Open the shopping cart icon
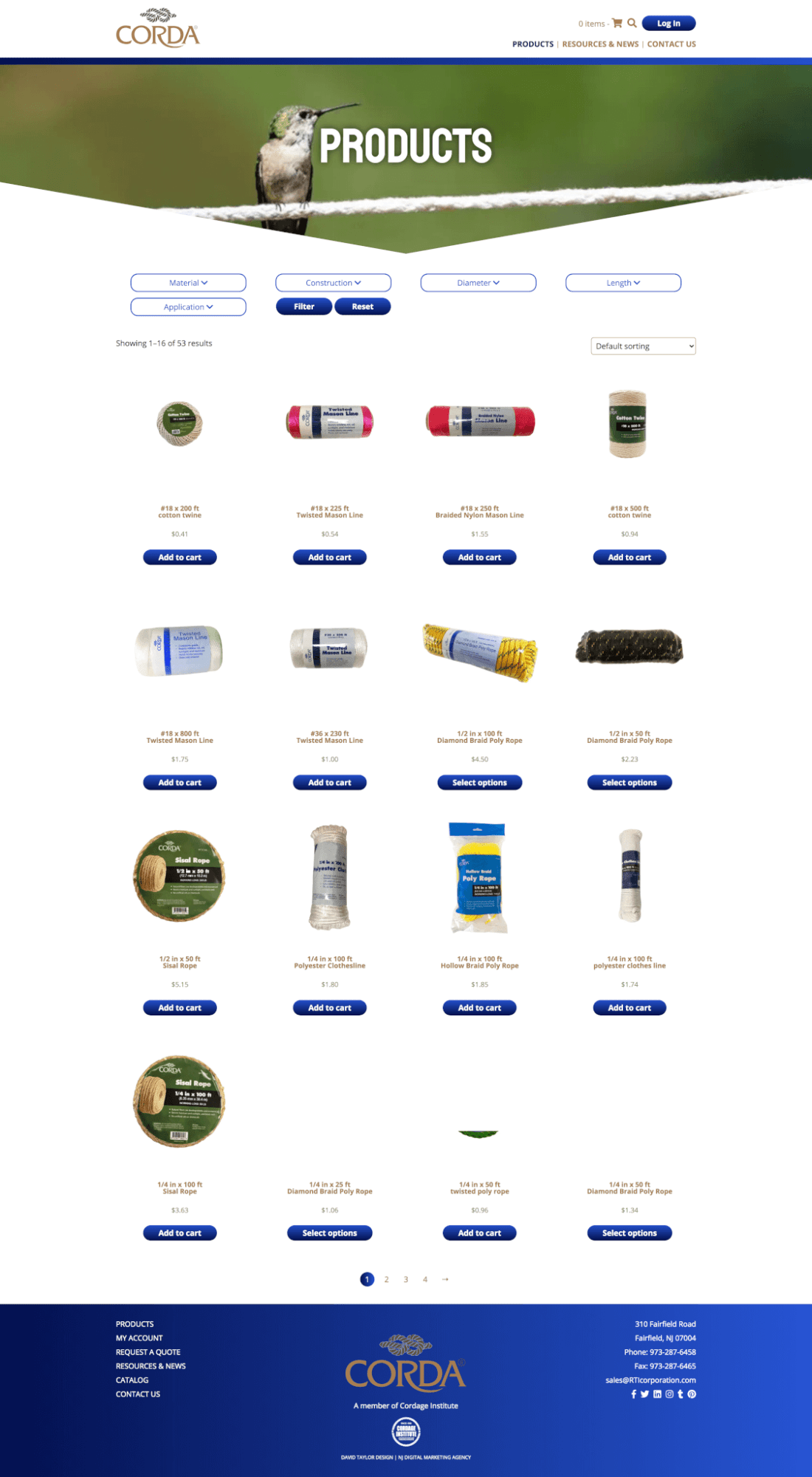 pos(617,23)
